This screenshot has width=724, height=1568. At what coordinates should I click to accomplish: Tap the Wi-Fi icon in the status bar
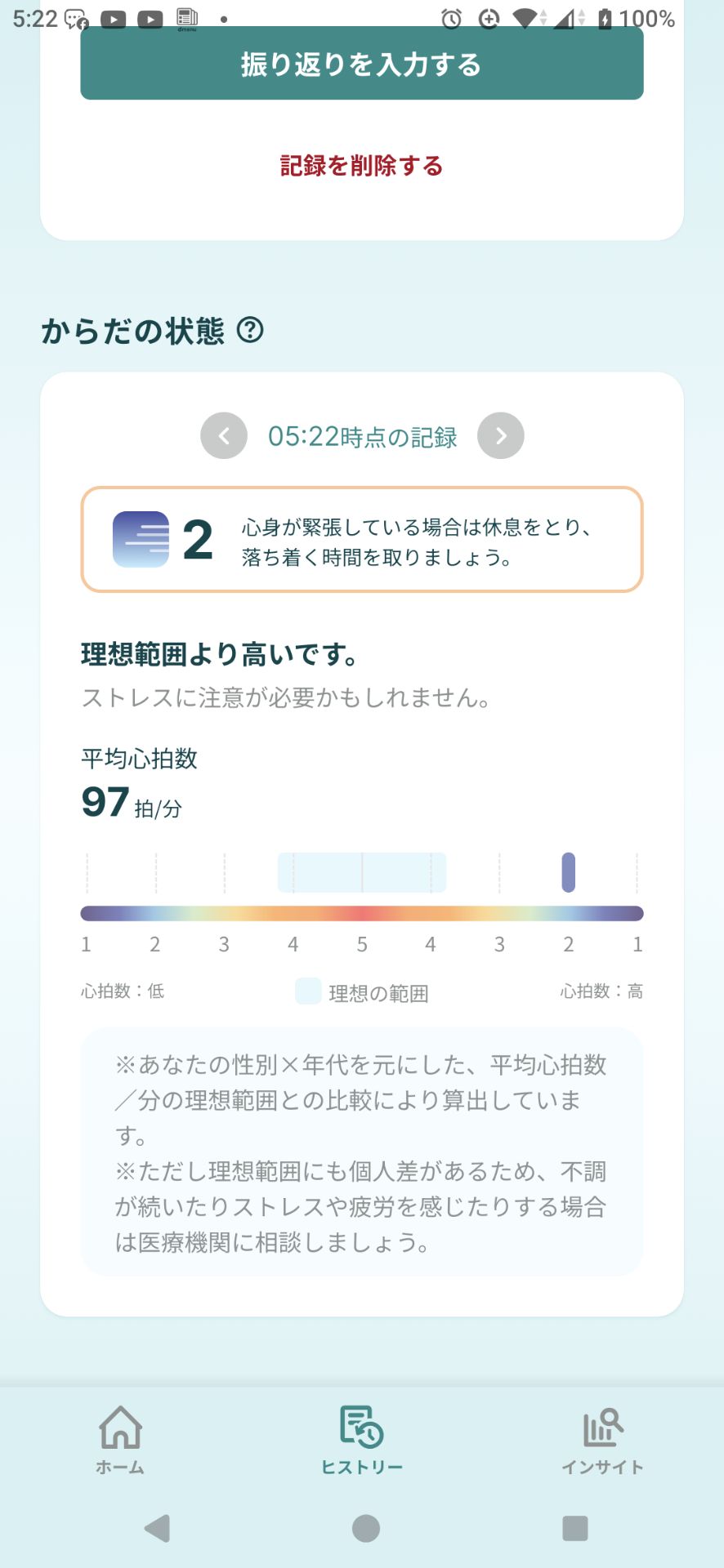click(527, 16)
